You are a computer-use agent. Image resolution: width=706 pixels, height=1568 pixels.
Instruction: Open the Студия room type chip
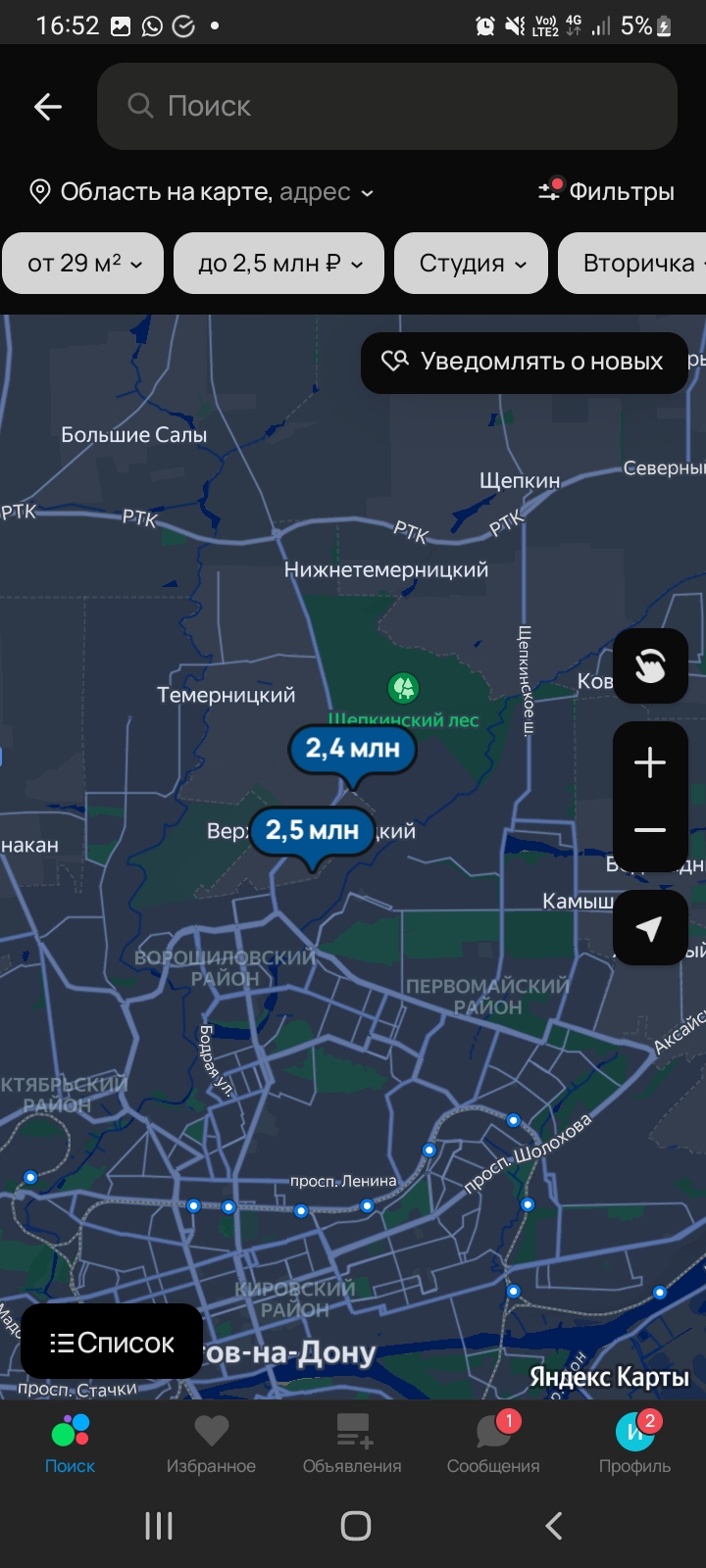(471, 263)
